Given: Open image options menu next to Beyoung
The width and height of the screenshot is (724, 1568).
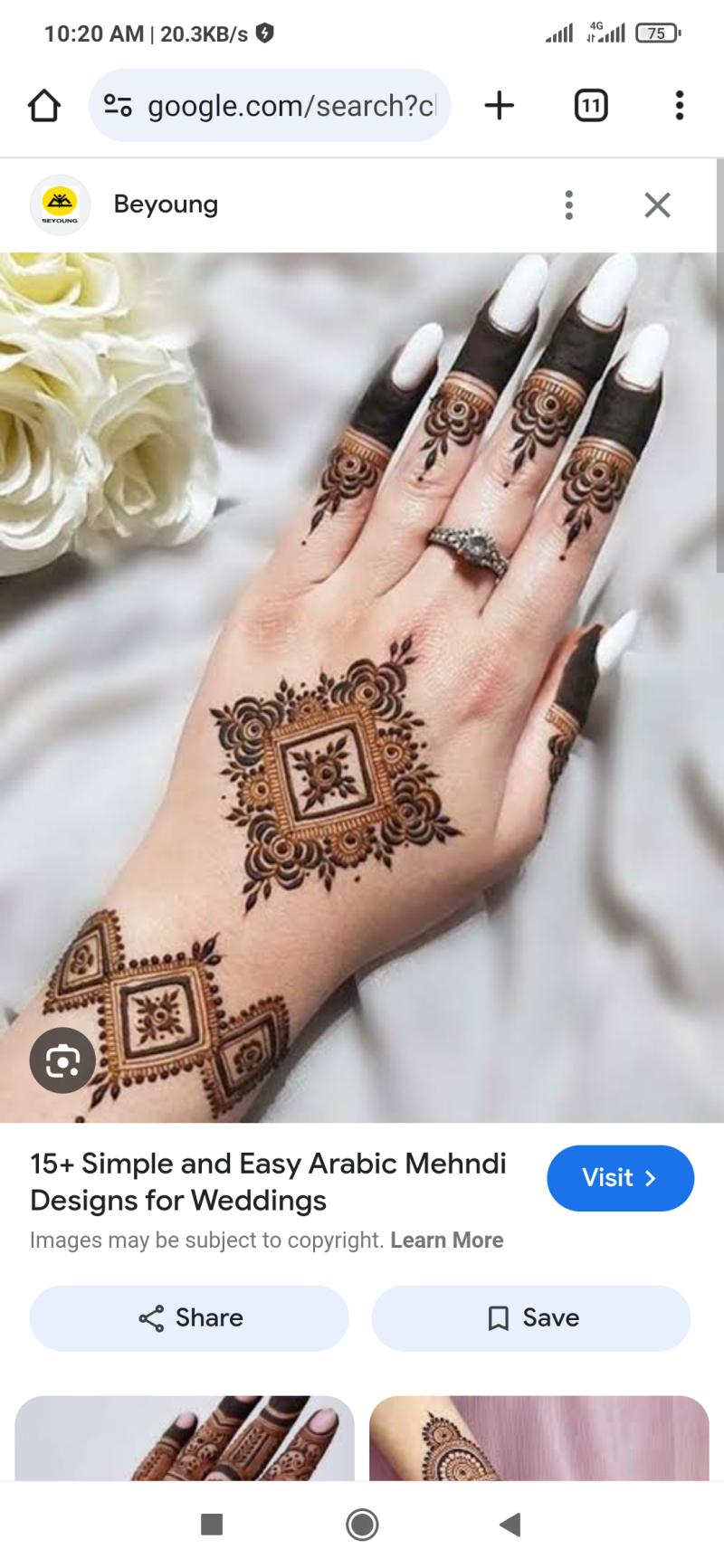Looking at the screenshot, I should coord(568,205).
